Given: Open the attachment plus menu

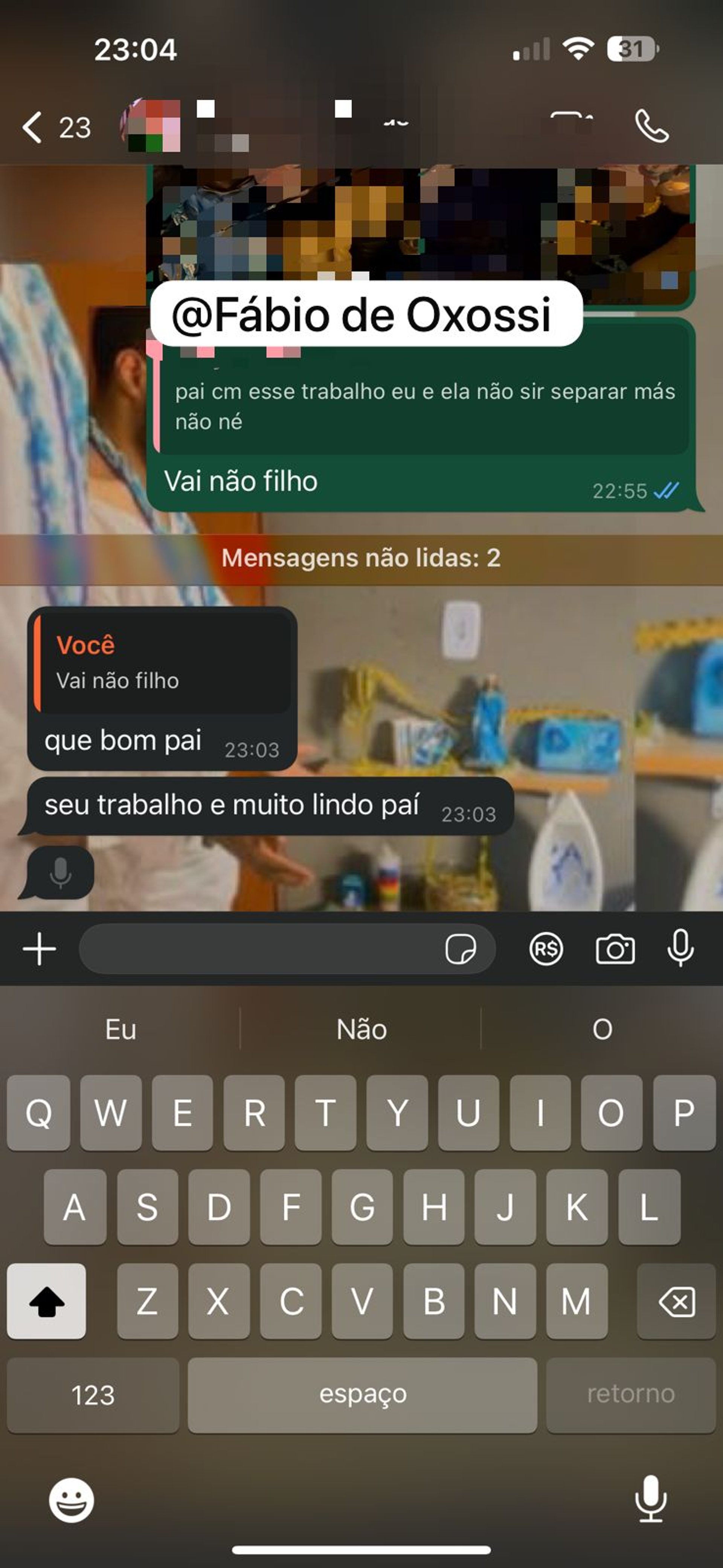Looking at the screenshot, I should click(x=40, y=949).
